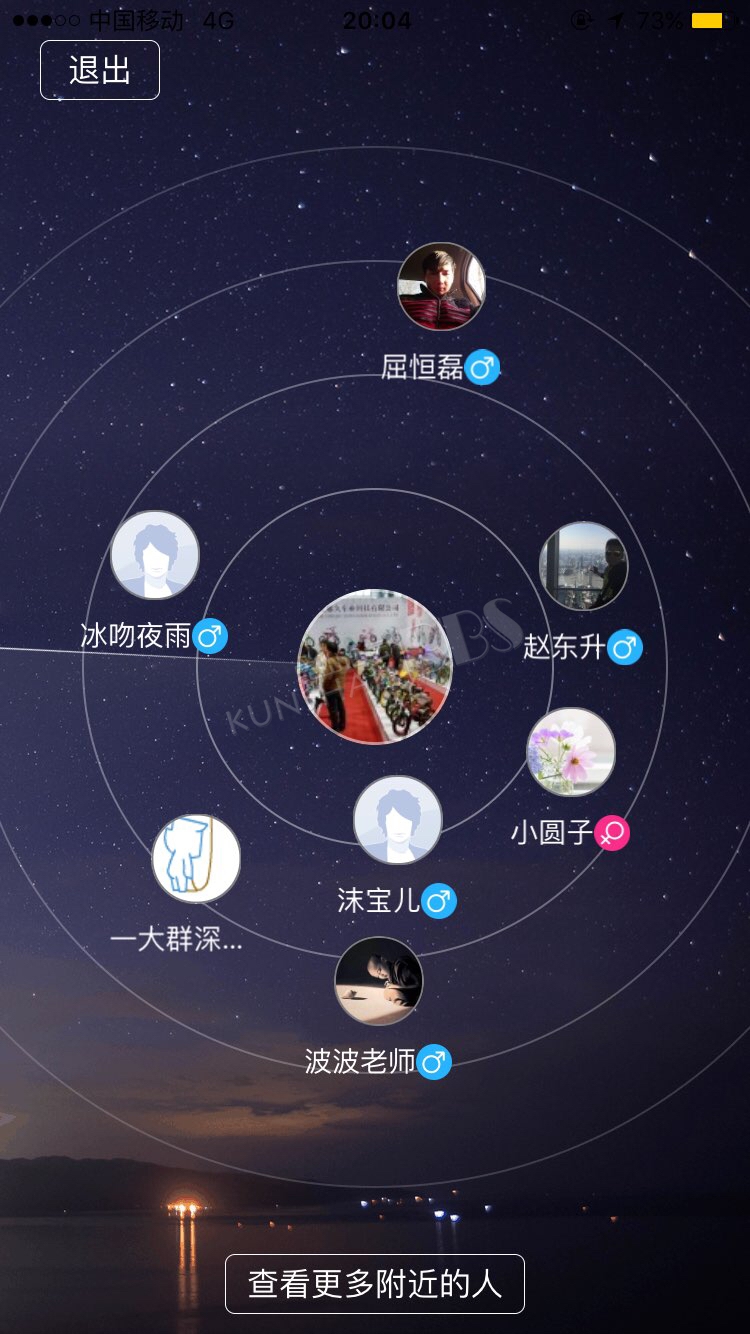This screenshot has height=1334, width=750.
Task: Select the center user avatar
Action: pos(375,667)
